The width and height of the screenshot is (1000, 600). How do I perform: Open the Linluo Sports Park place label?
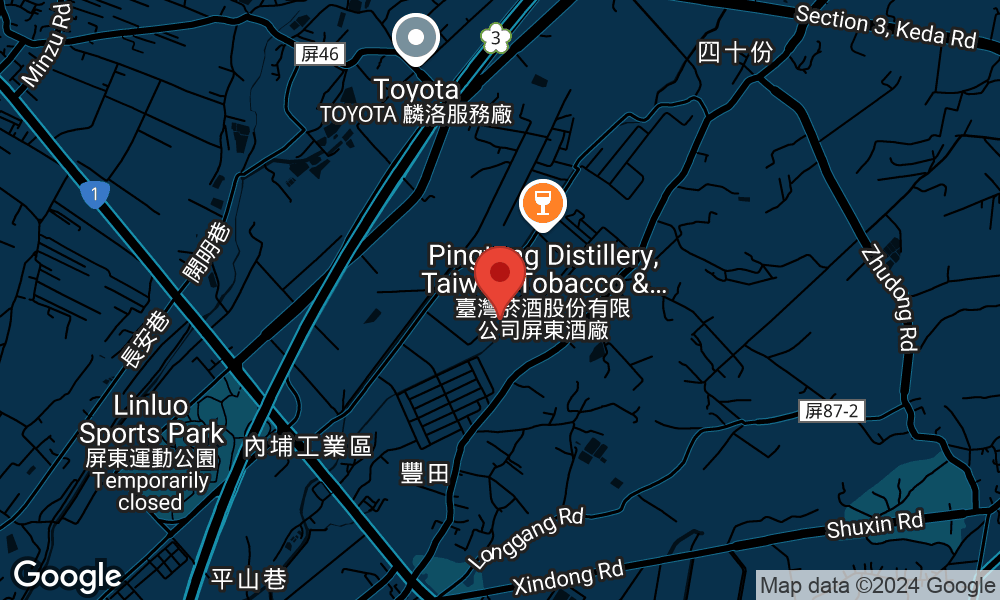coord(151,420)
